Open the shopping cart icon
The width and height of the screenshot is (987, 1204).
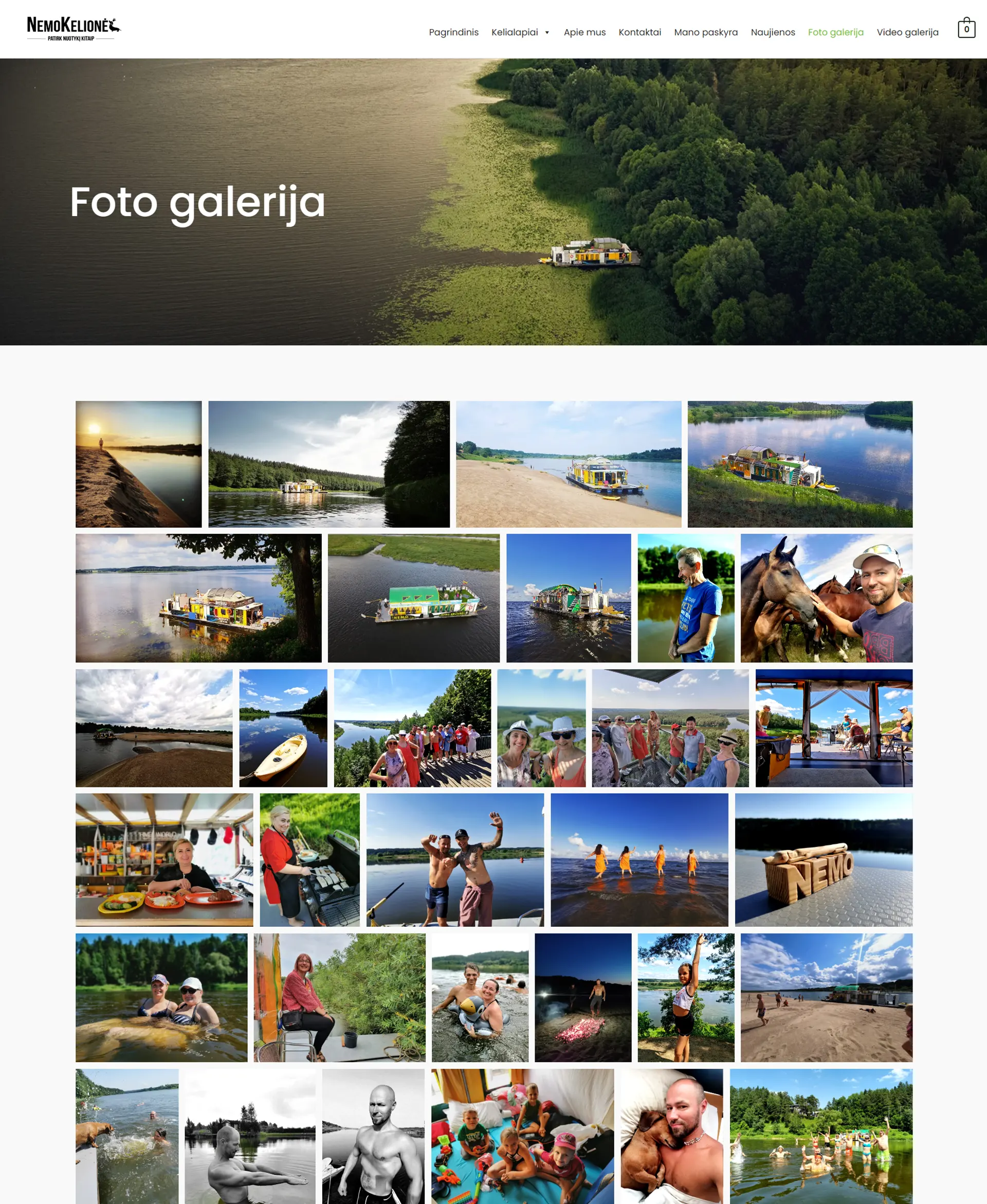(x=966, y=28)
